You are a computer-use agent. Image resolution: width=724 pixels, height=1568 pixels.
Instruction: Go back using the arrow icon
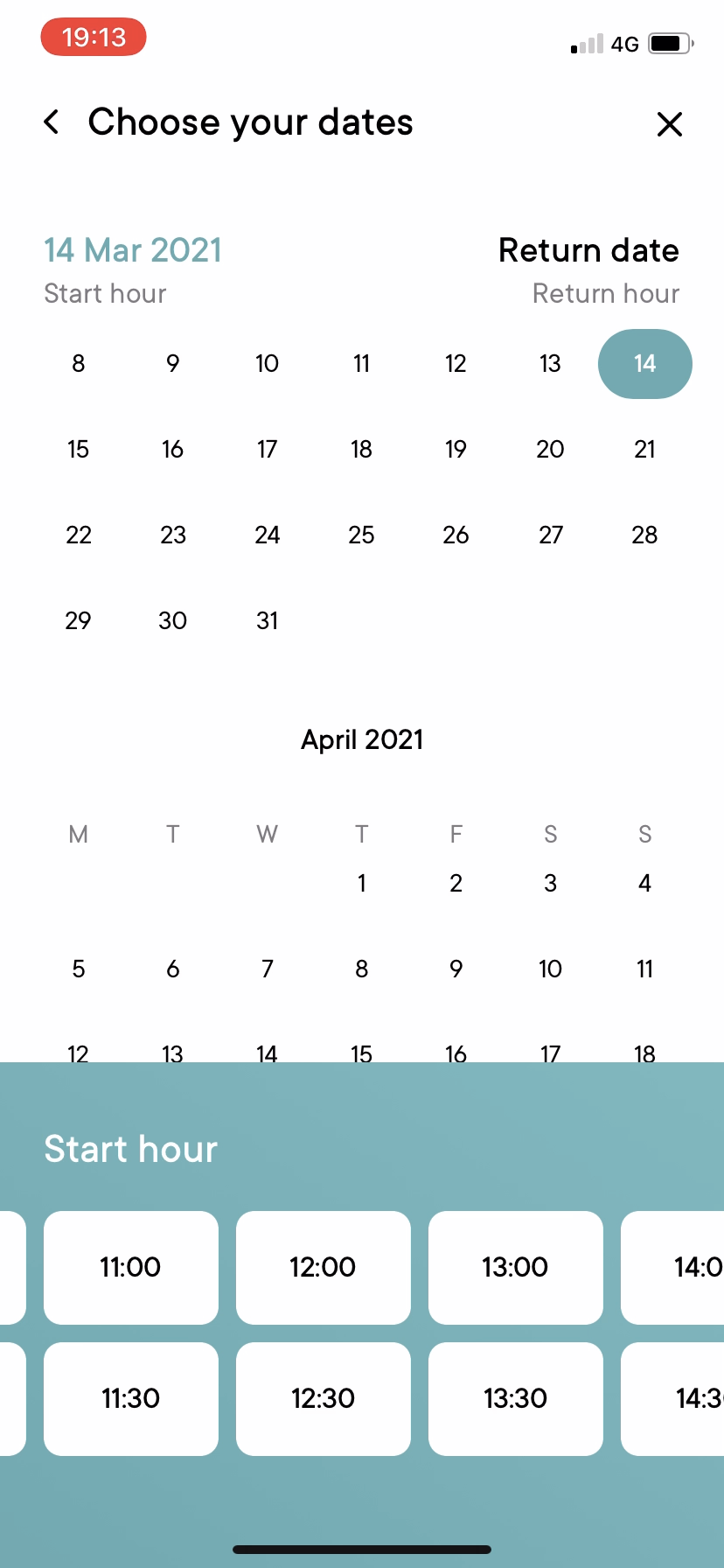pos(52,122)
